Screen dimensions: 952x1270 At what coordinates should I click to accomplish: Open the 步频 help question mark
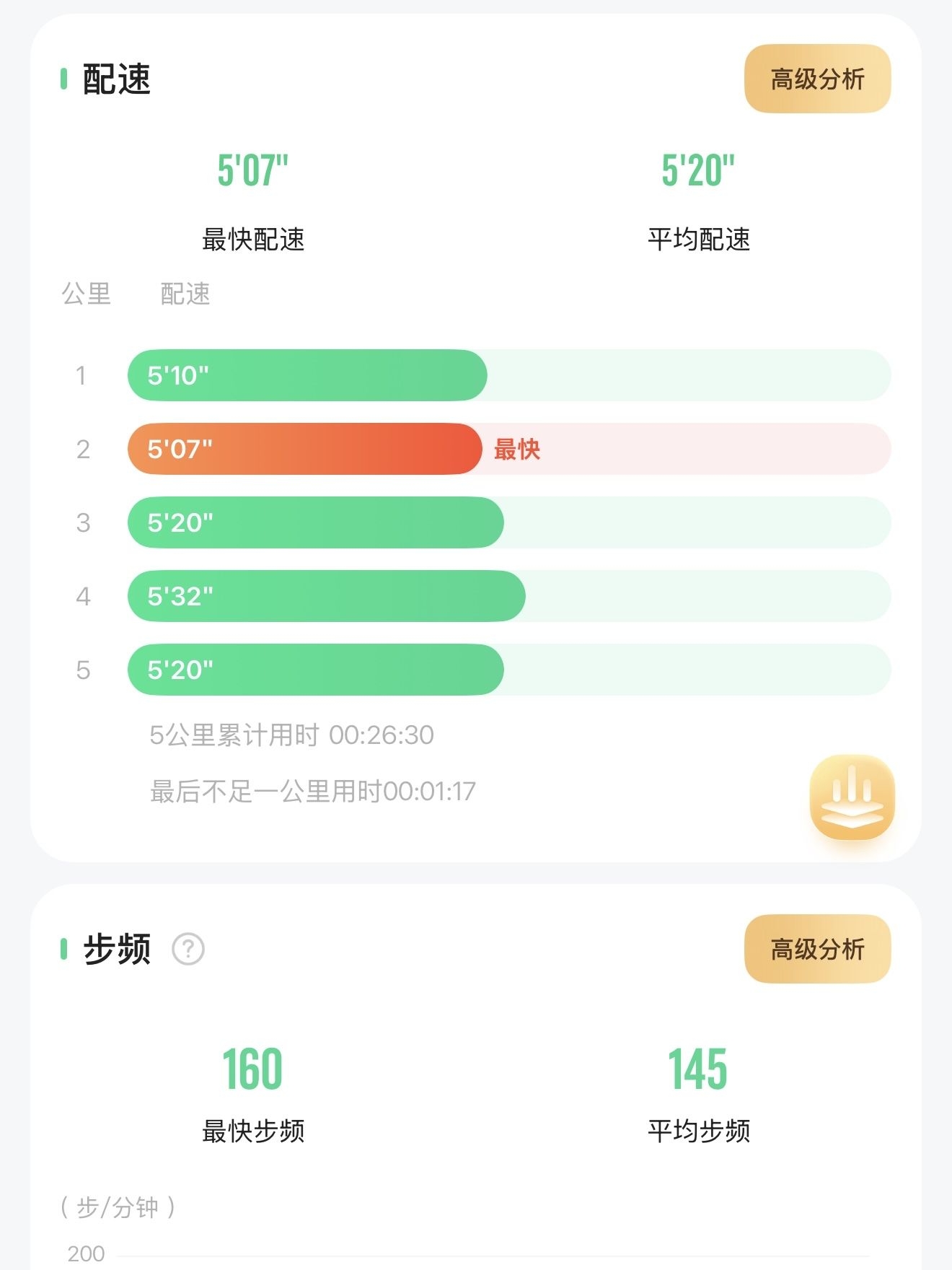click(188, 949)
